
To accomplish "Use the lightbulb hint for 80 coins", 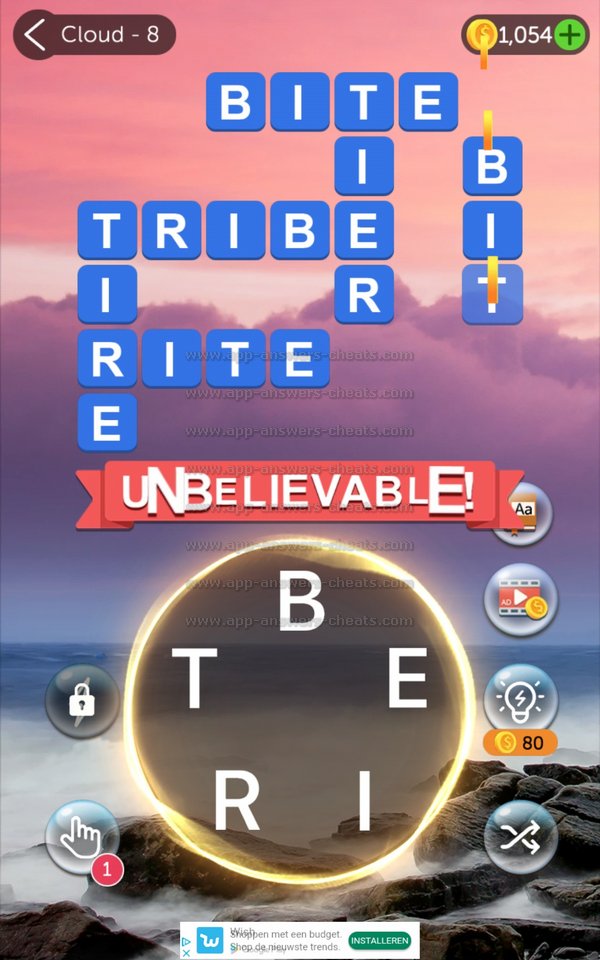I will click(520, 697).
